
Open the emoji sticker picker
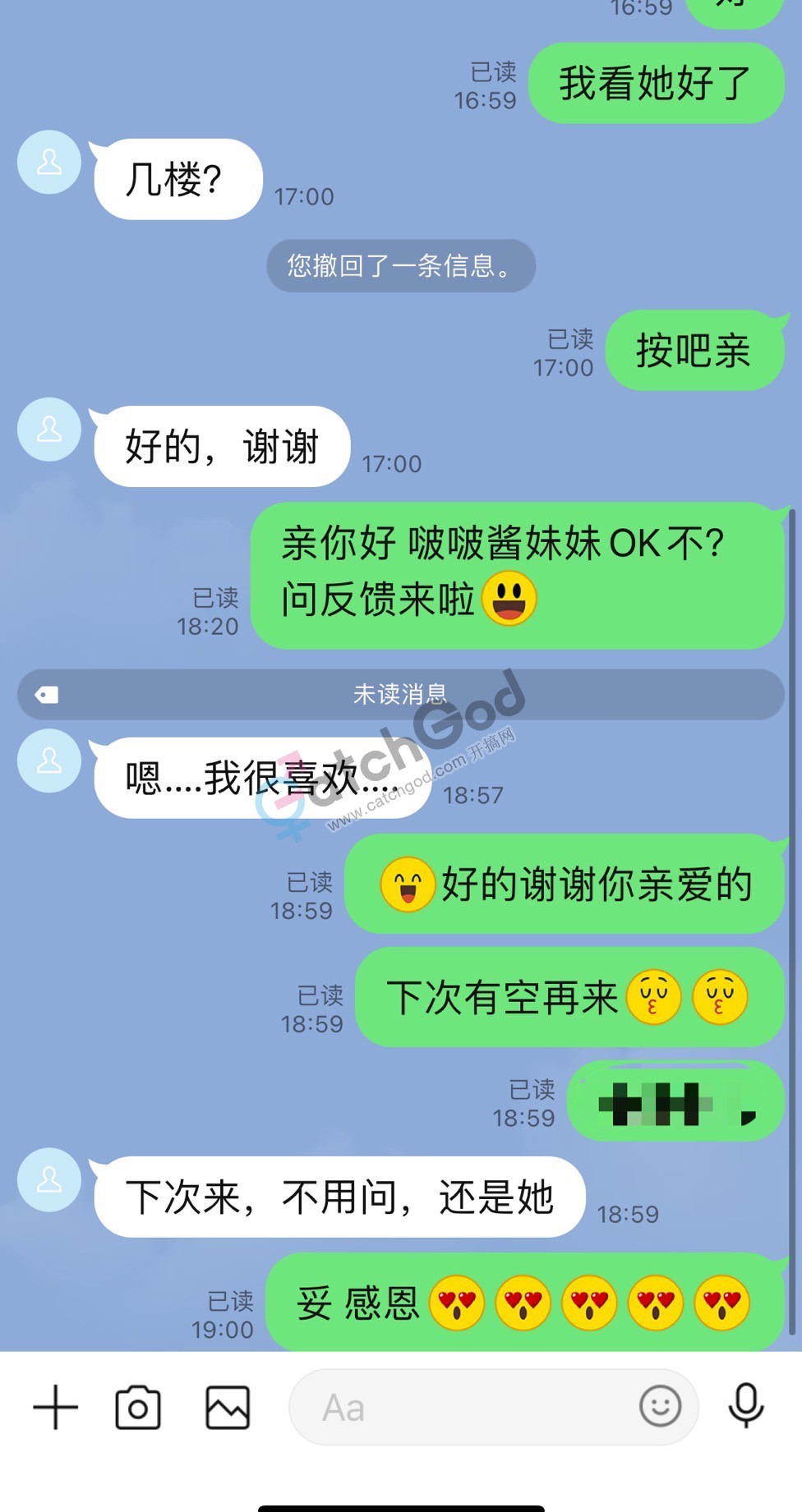pos(661,1406)
